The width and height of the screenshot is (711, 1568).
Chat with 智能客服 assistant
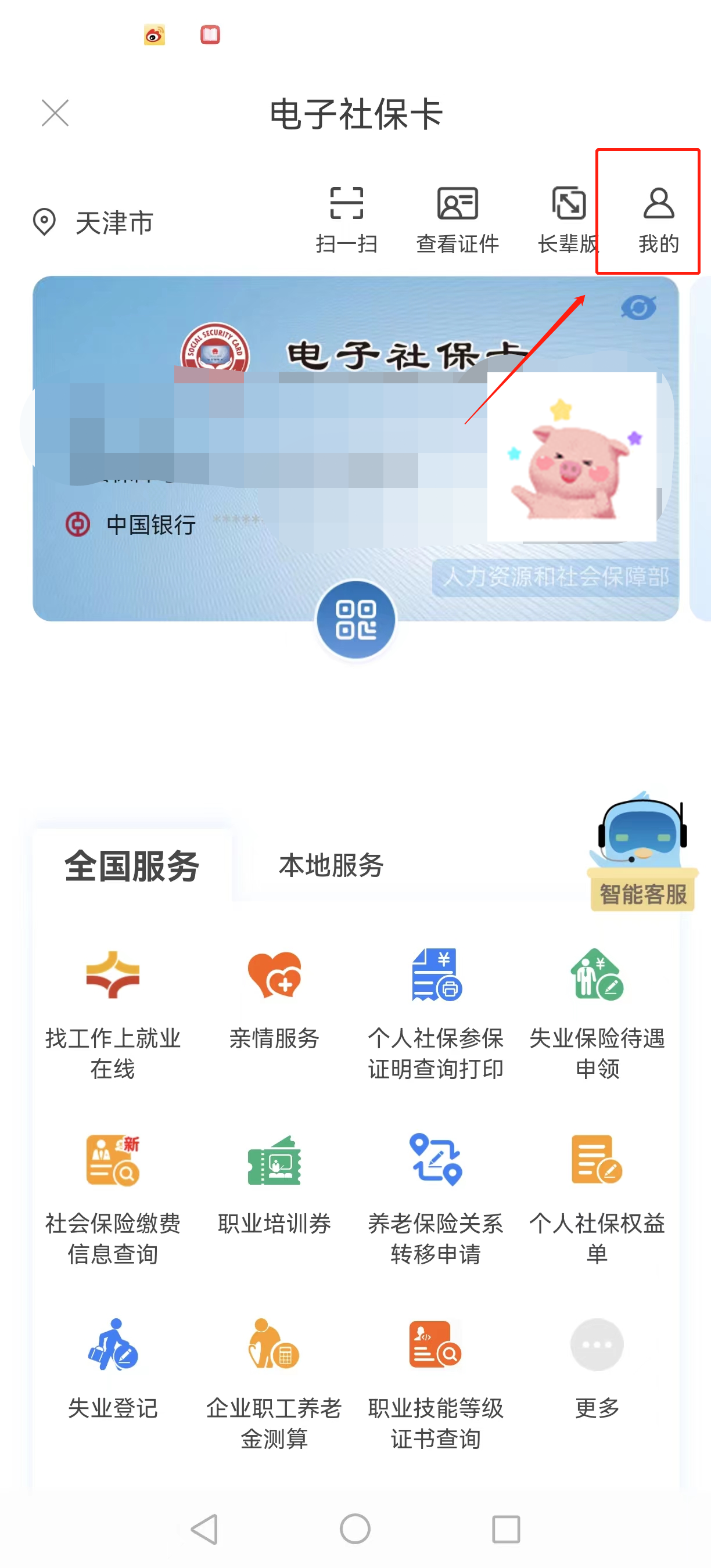[642, 852]
